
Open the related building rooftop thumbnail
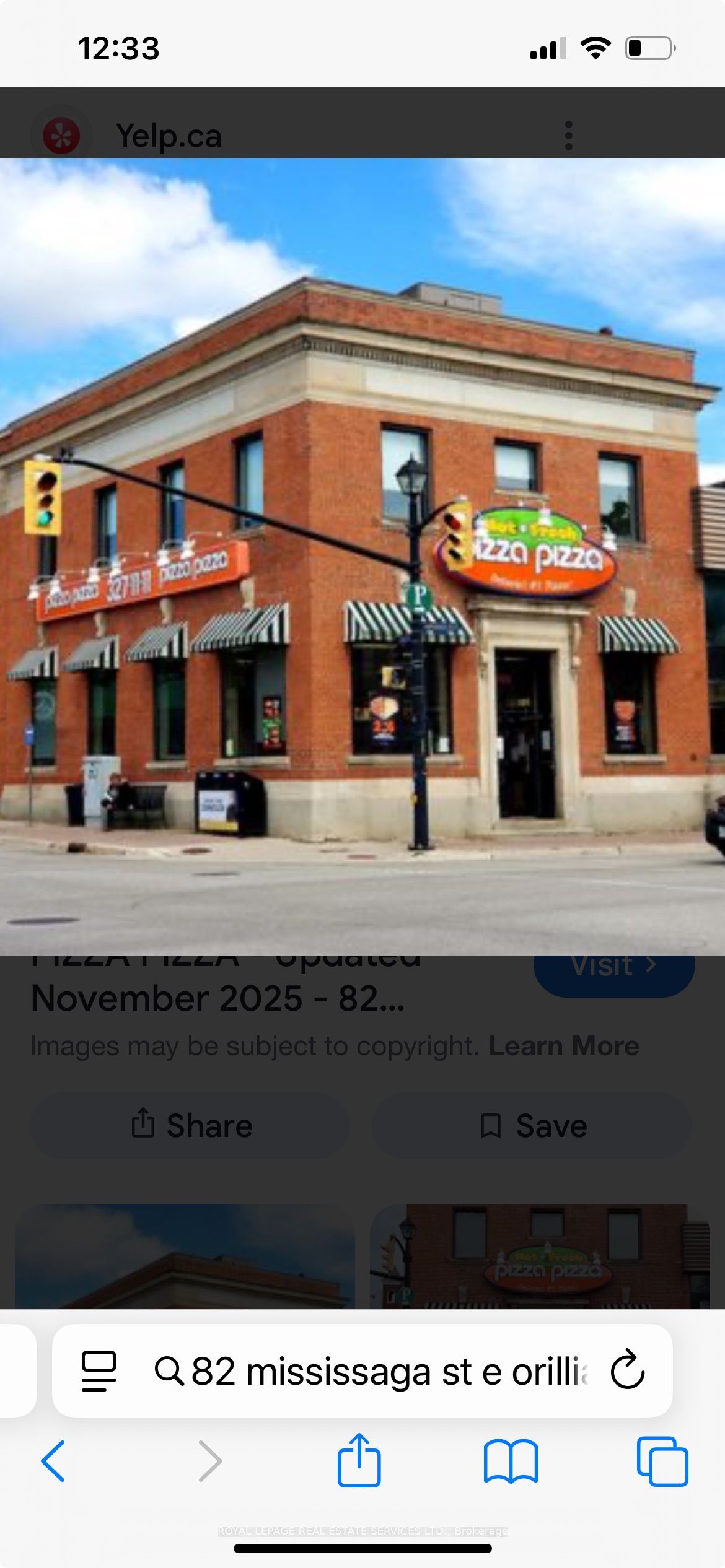click(x=185, y=1256)
